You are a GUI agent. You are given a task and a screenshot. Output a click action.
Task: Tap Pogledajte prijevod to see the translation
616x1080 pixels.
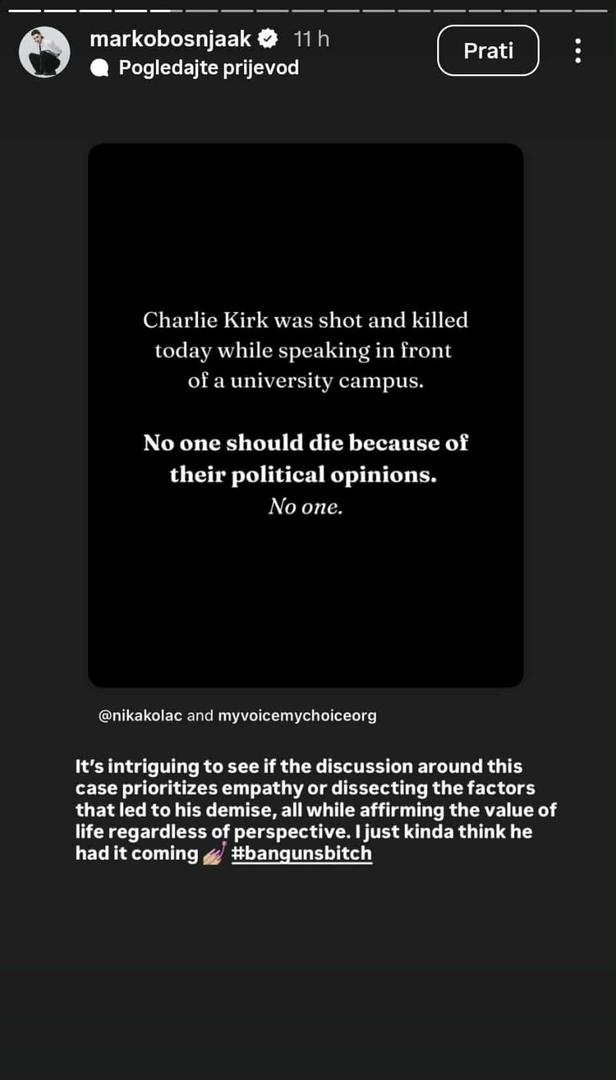click(x=208, y=68)
